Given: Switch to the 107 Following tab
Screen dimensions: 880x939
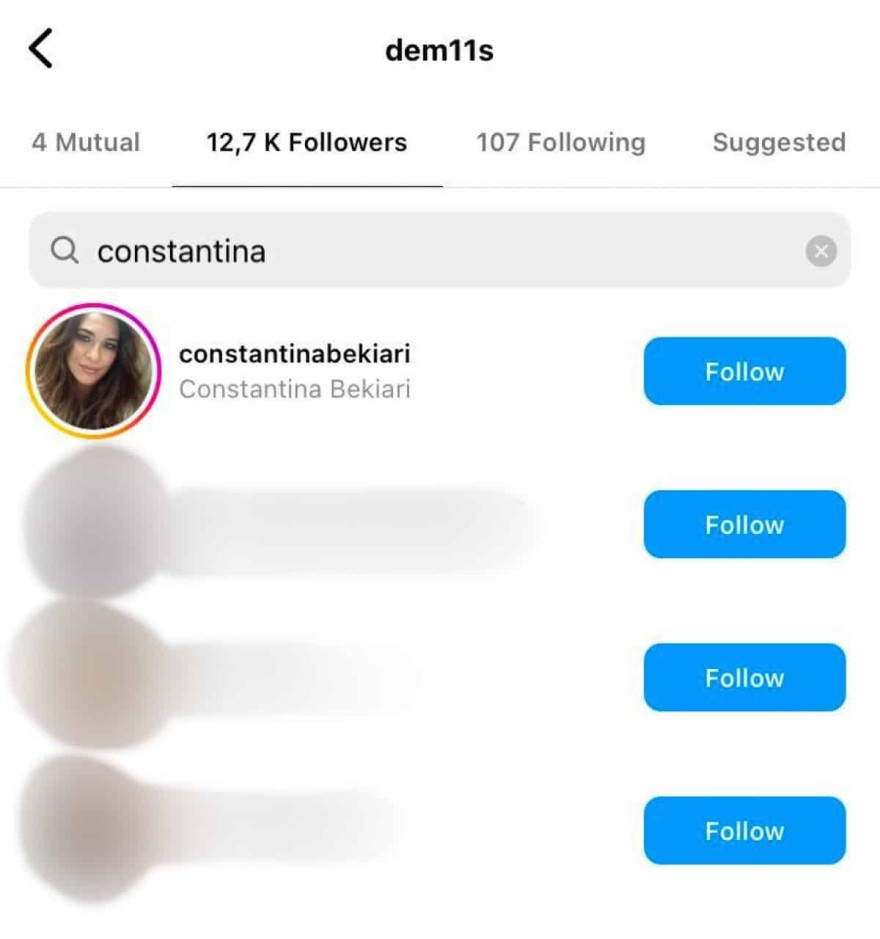Looking at the screenshot, I should (x=560, y=142).
